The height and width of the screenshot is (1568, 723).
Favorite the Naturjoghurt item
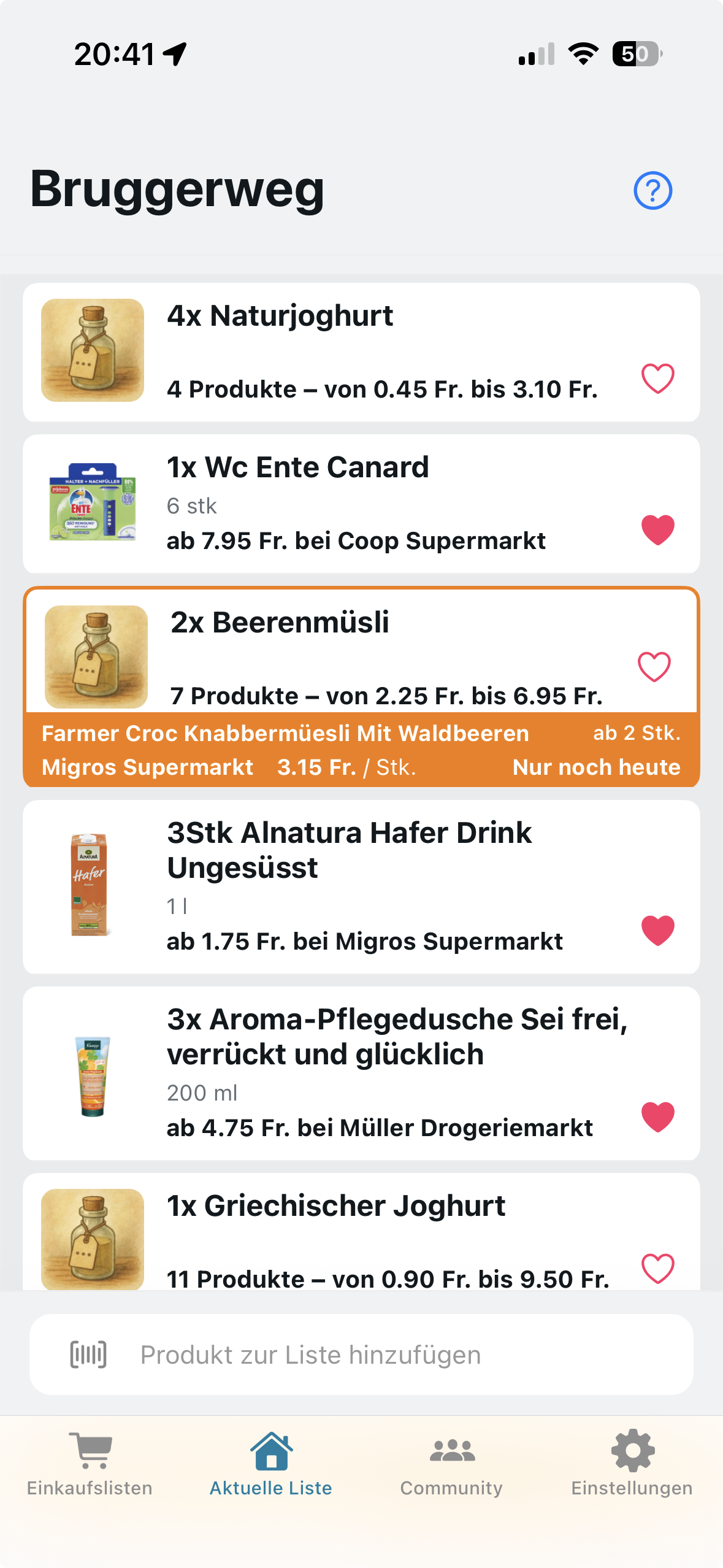[657, 379]
